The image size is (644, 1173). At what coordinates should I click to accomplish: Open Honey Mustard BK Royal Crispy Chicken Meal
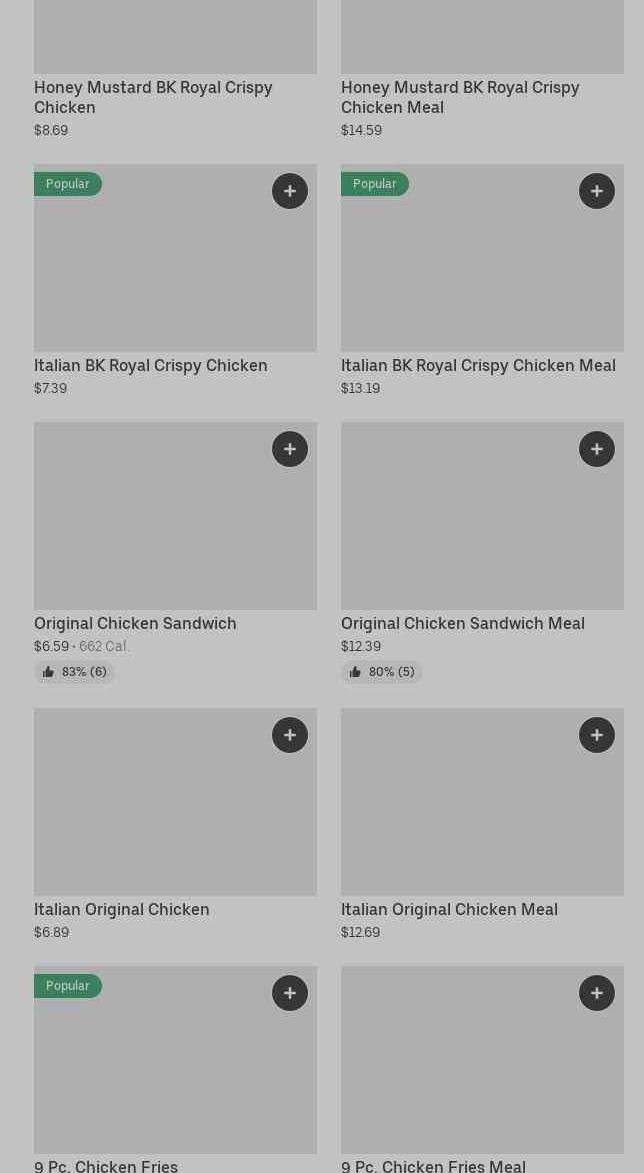(460, 97)
